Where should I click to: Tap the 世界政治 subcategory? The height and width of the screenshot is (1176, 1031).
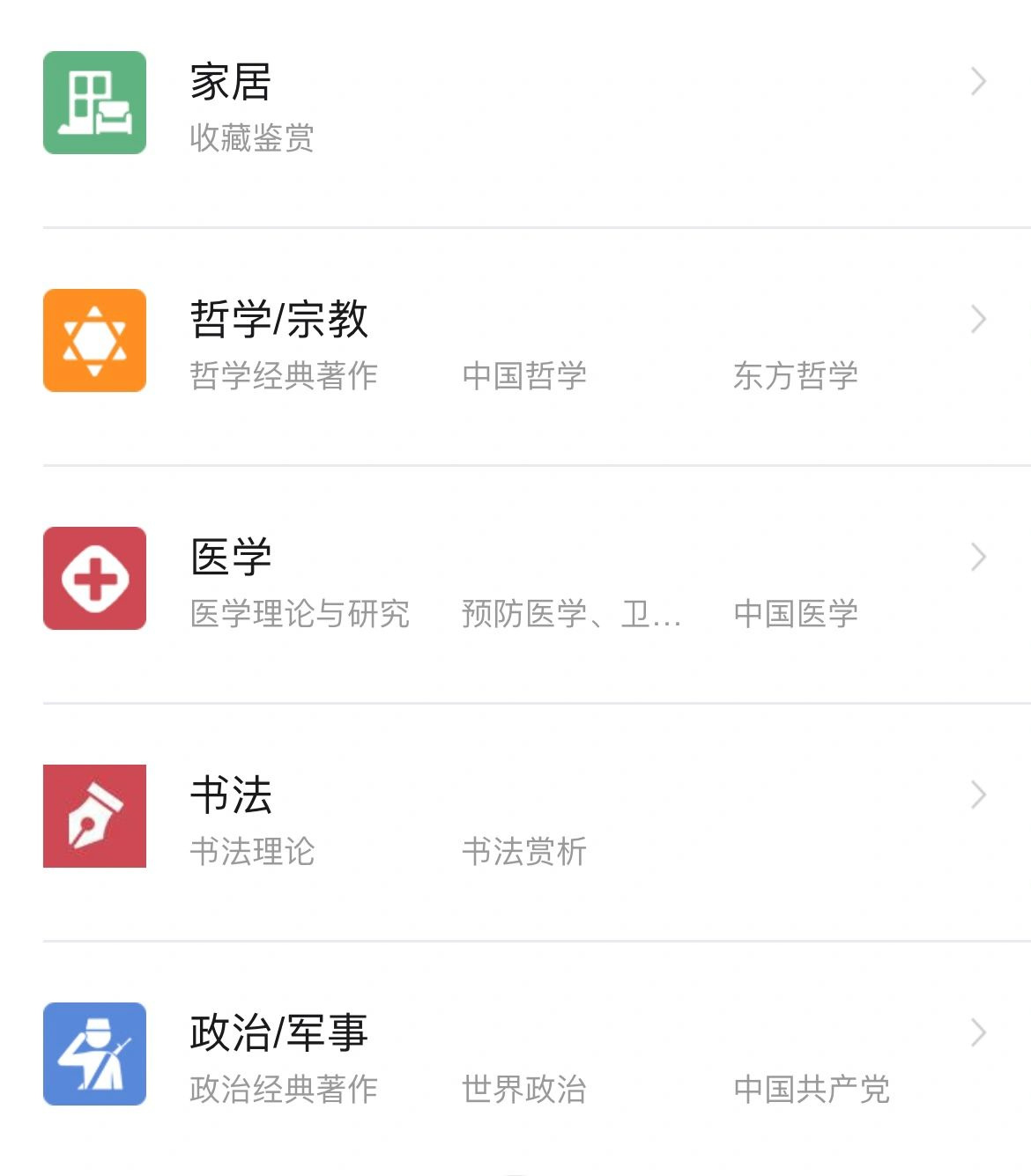(x=524, y=1090)
